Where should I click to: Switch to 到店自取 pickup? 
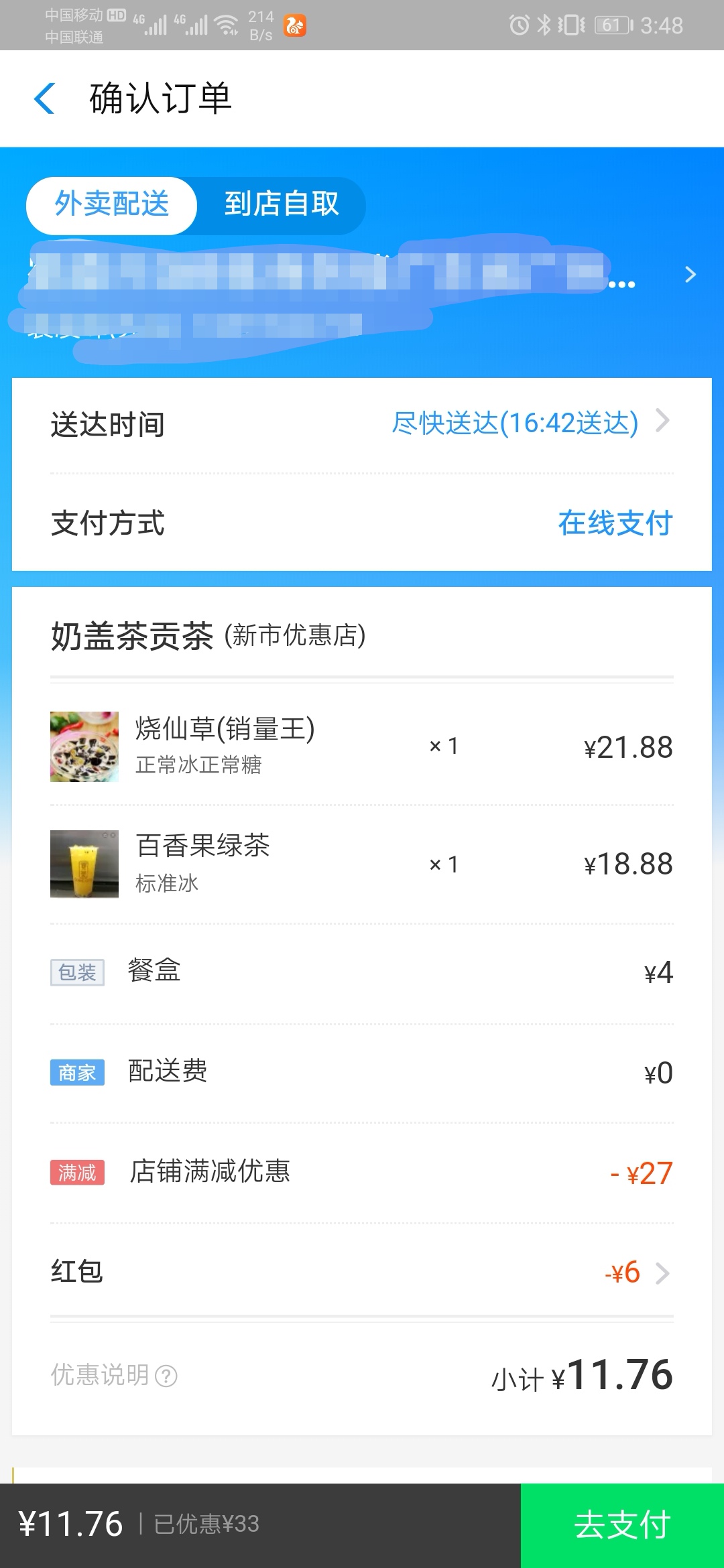pyautogui.click(x=282, y=205)
